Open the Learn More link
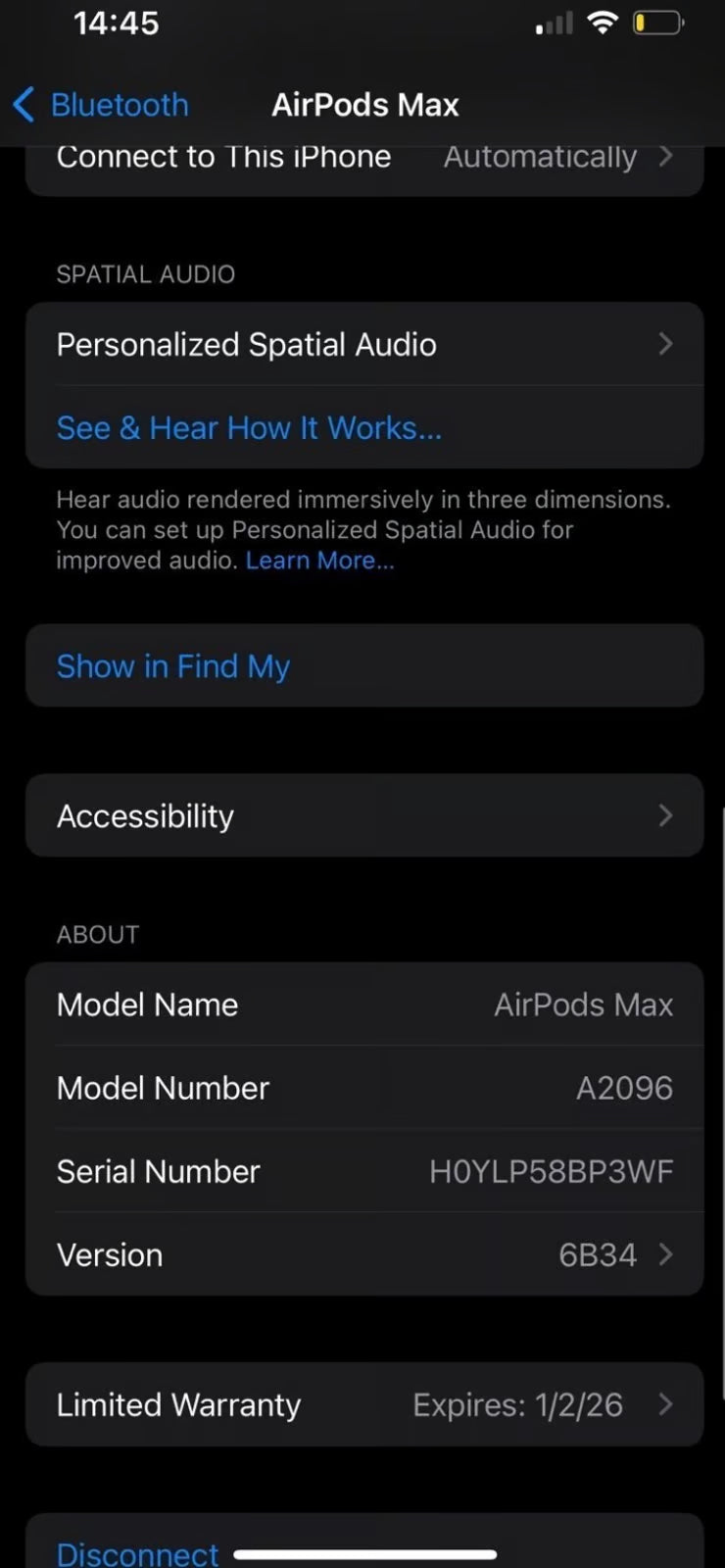 click(319, 560)
